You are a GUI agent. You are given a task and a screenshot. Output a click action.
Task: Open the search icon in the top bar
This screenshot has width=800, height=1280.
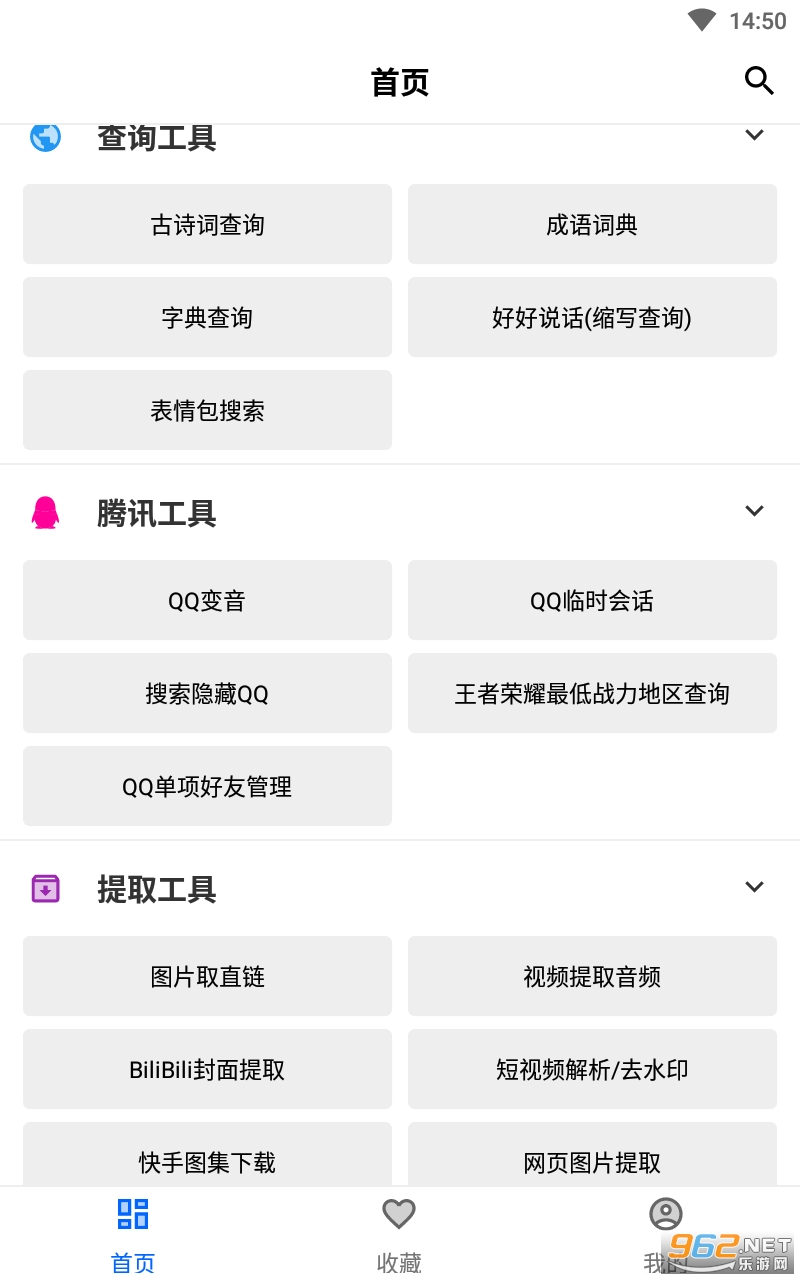point(760,81)
